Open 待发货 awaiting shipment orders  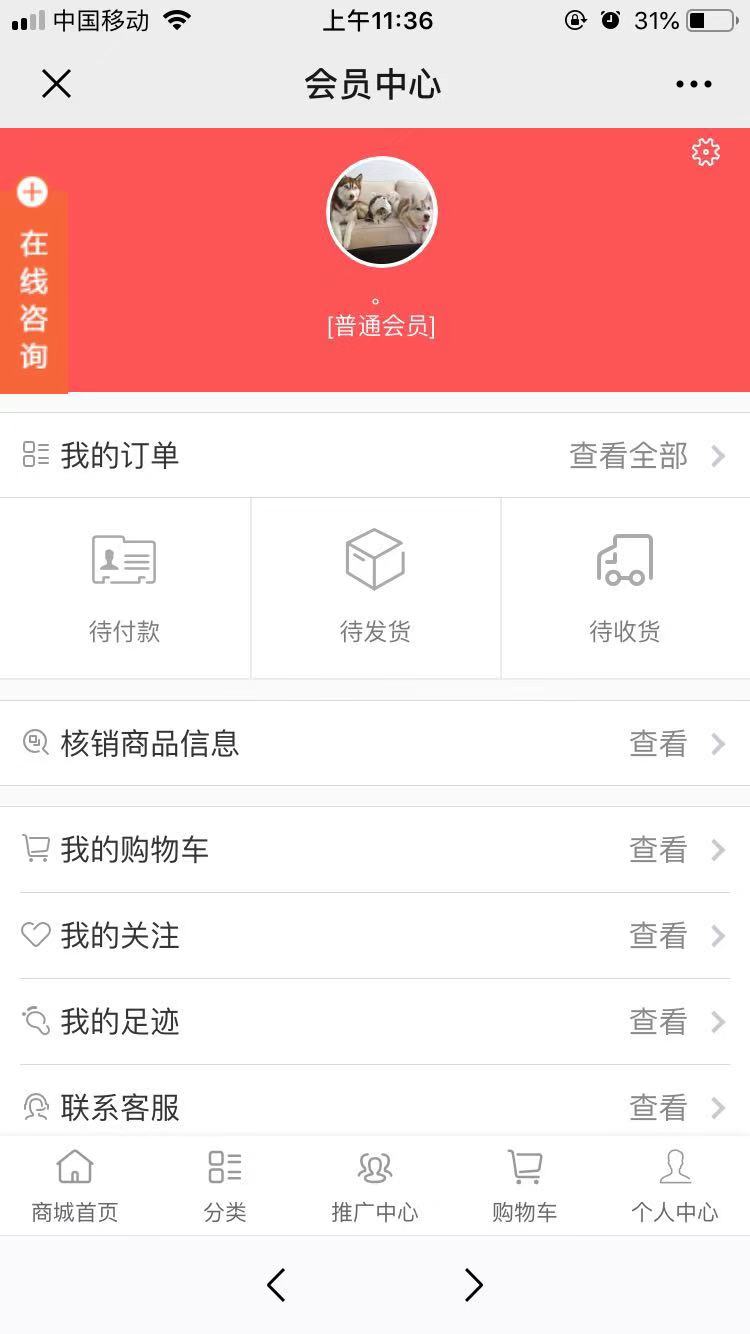(375, 588)
